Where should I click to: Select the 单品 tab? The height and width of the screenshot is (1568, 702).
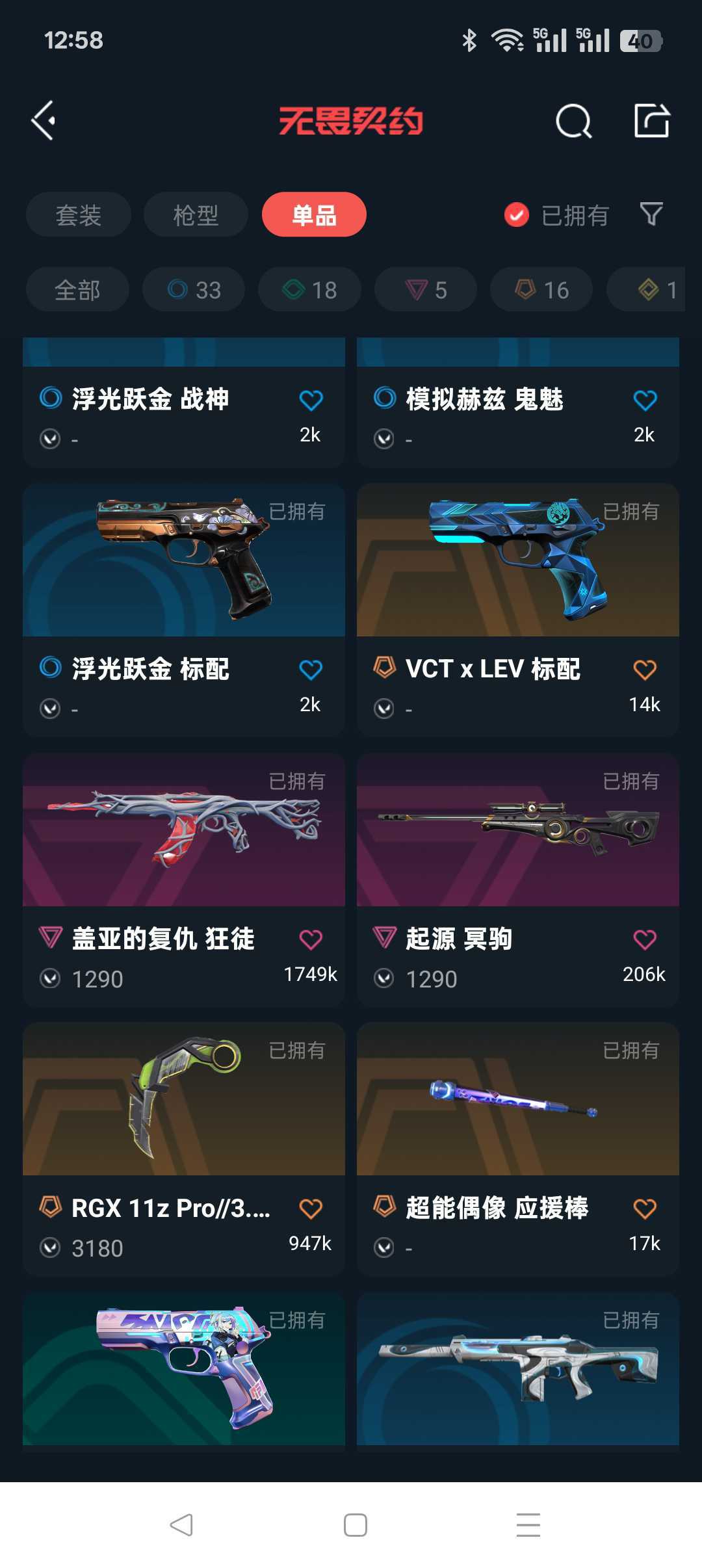pos(314,215)
